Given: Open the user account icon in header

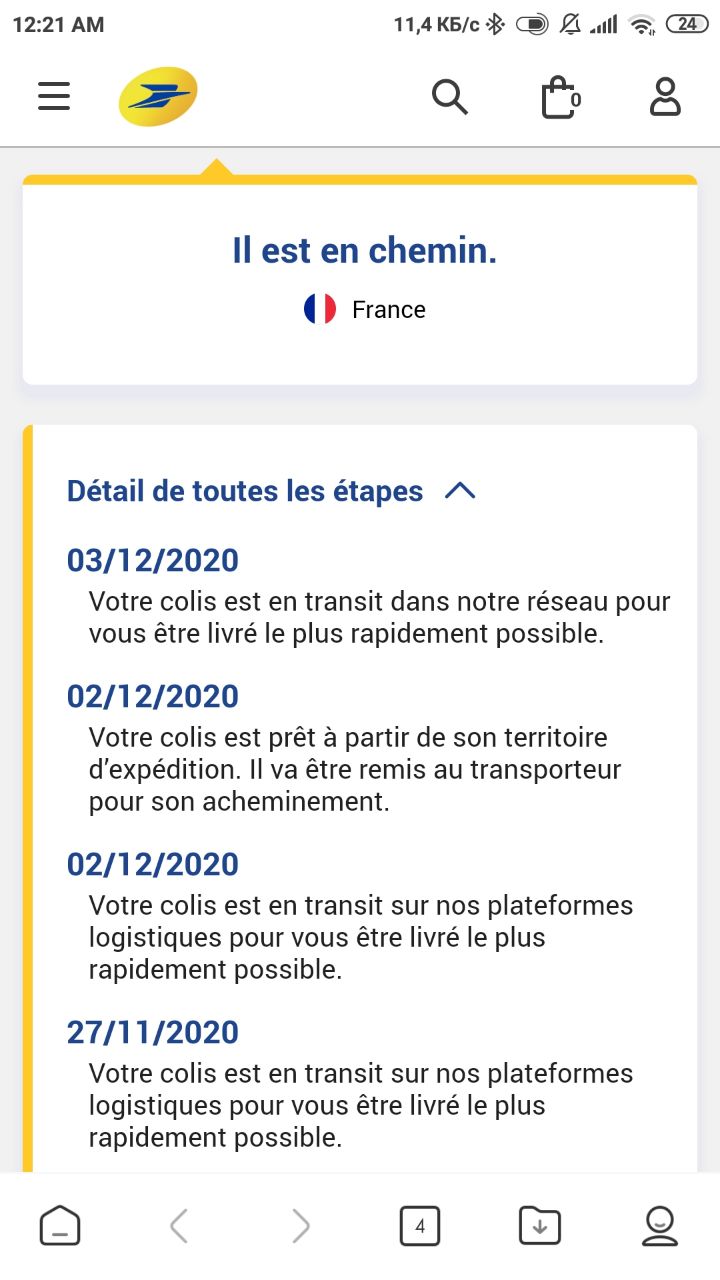Looking at the screenshot, I should click(665, 97).
